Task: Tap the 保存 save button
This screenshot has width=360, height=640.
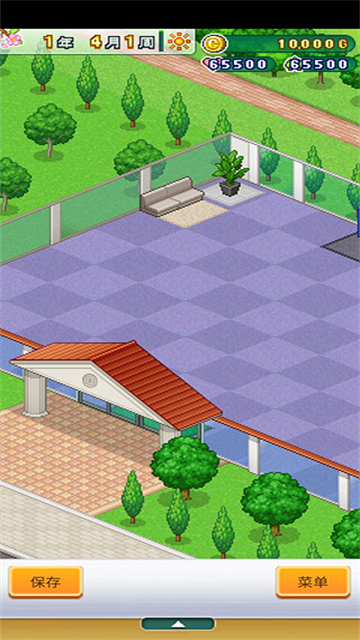Action: (x=46, y=582)
